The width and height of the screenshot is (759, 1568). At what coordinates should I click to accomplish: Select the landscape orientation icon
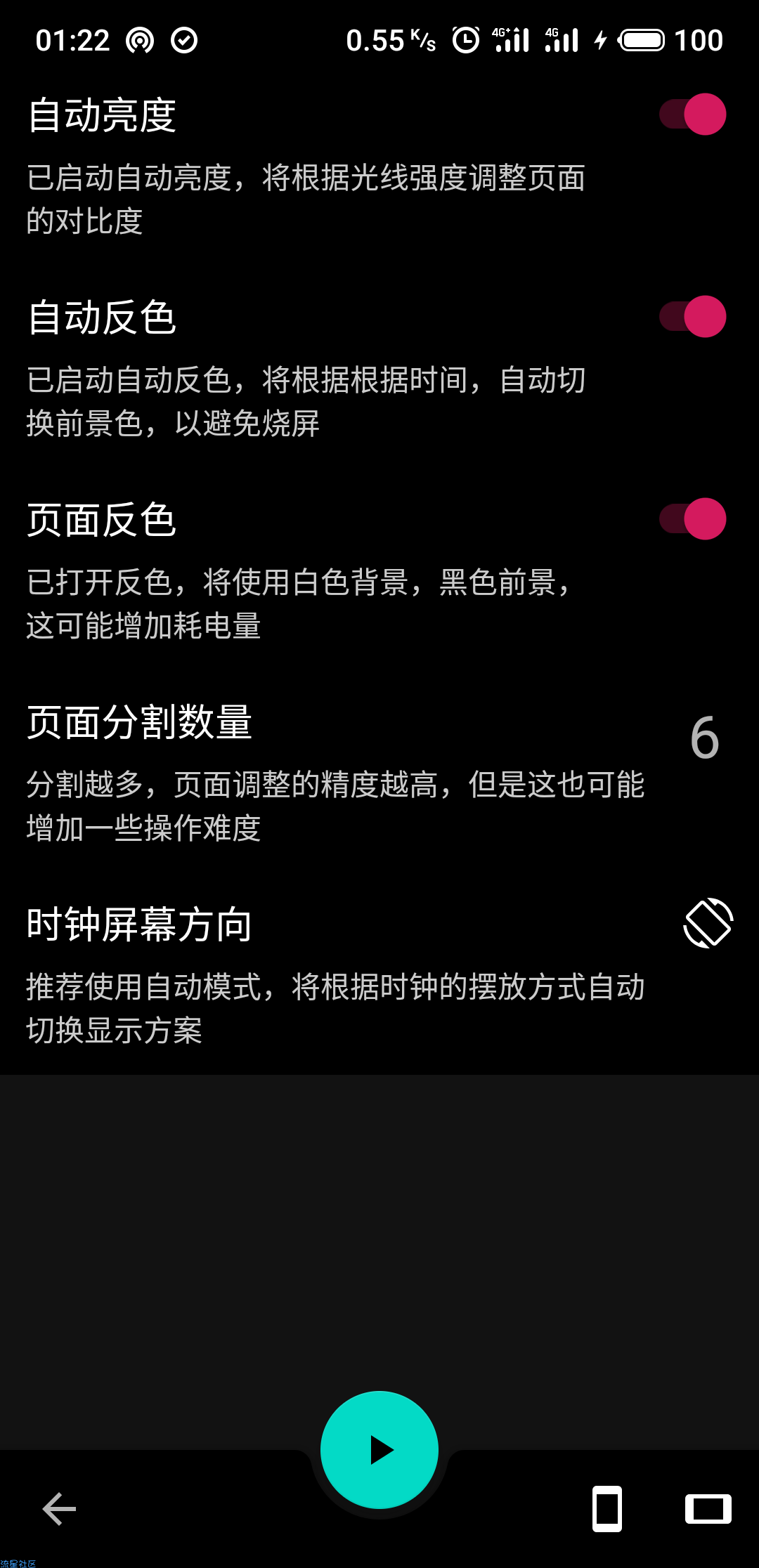708,1508
